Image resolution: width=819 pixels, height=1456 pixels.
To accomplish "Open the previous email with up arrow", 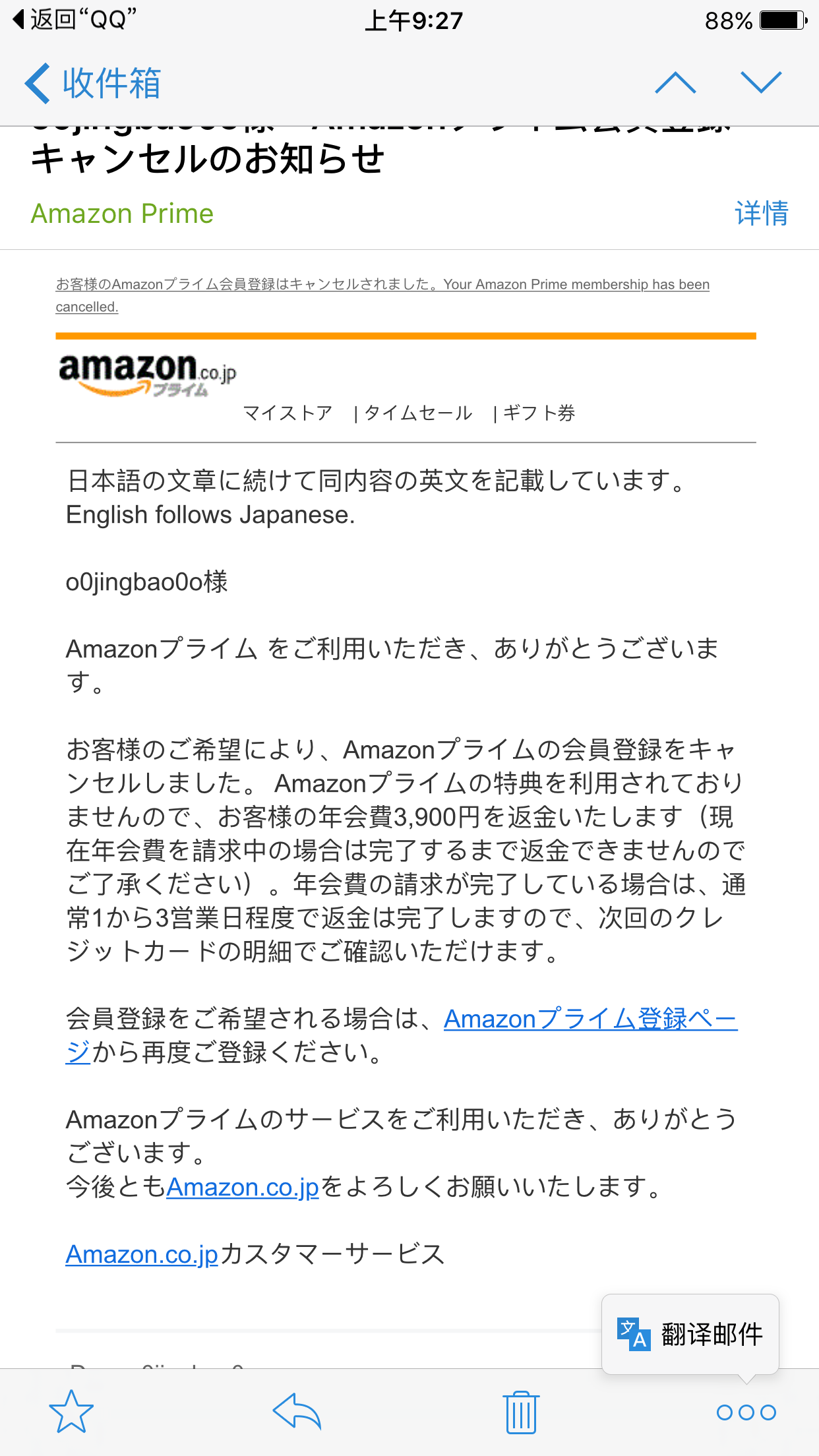I will point(675,82).
